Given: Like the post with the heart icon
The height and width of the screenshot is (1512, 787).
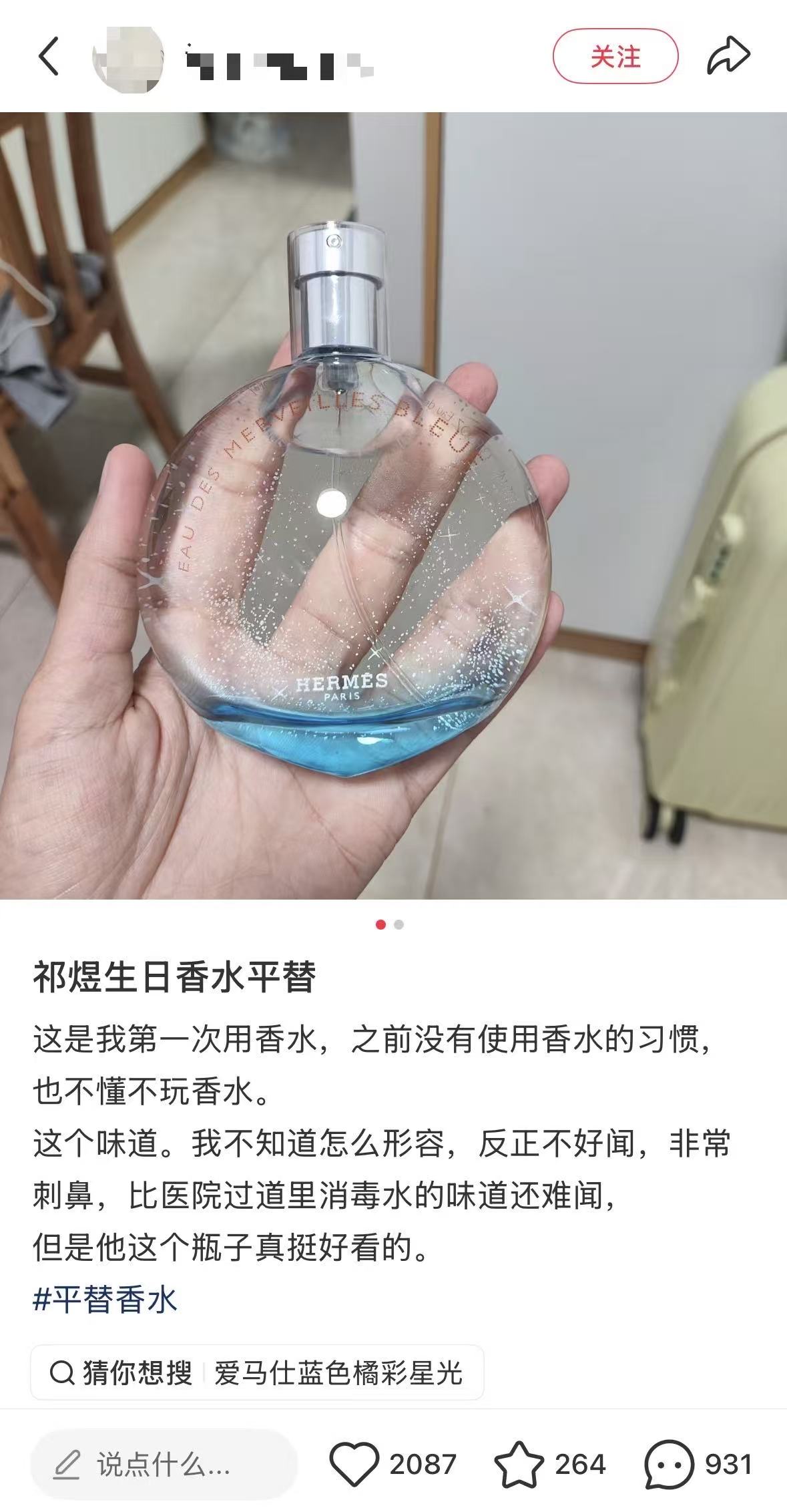Looking at the screenshot, I should click(354, 1465).
